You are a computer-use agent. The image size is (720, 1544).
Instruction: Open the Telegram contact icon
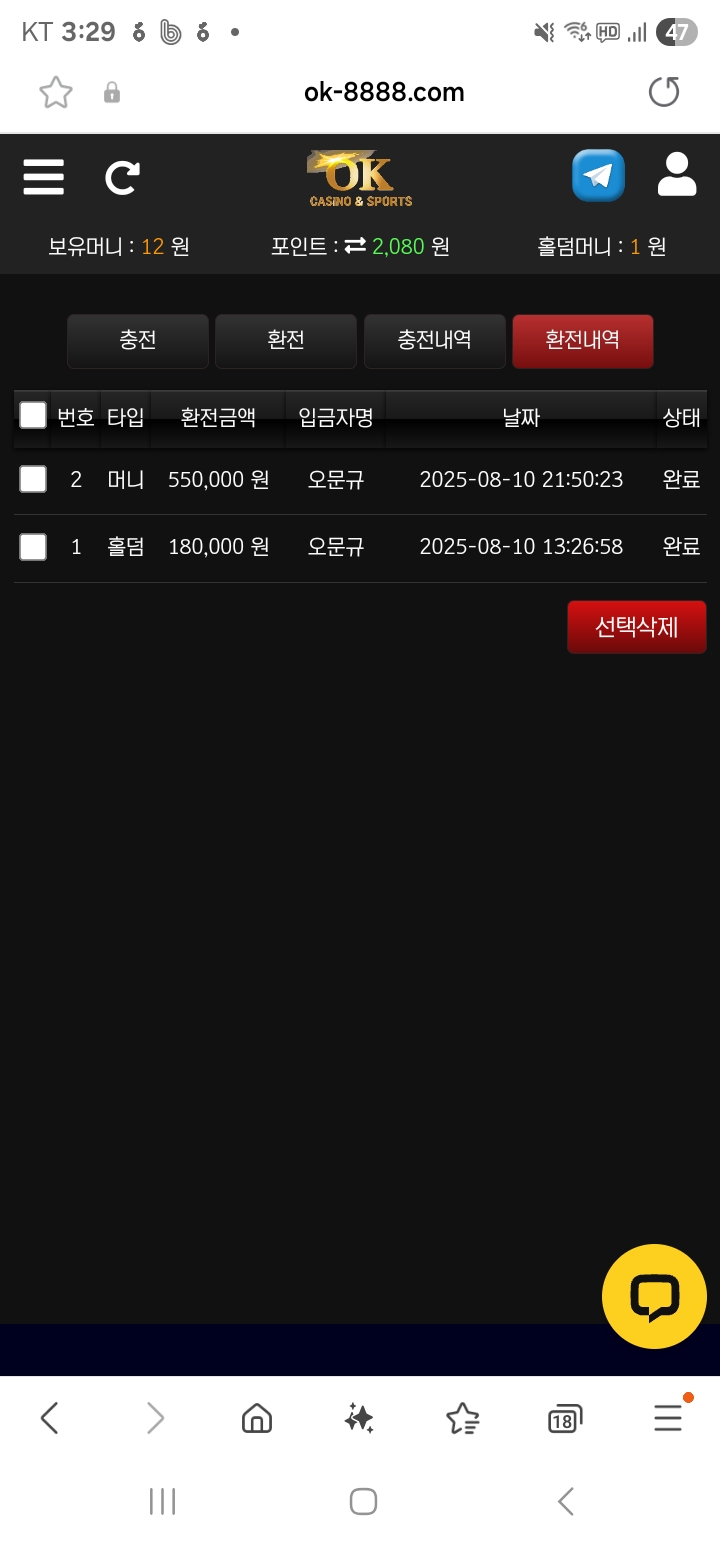pyautogui.click(x=598, y=176)
